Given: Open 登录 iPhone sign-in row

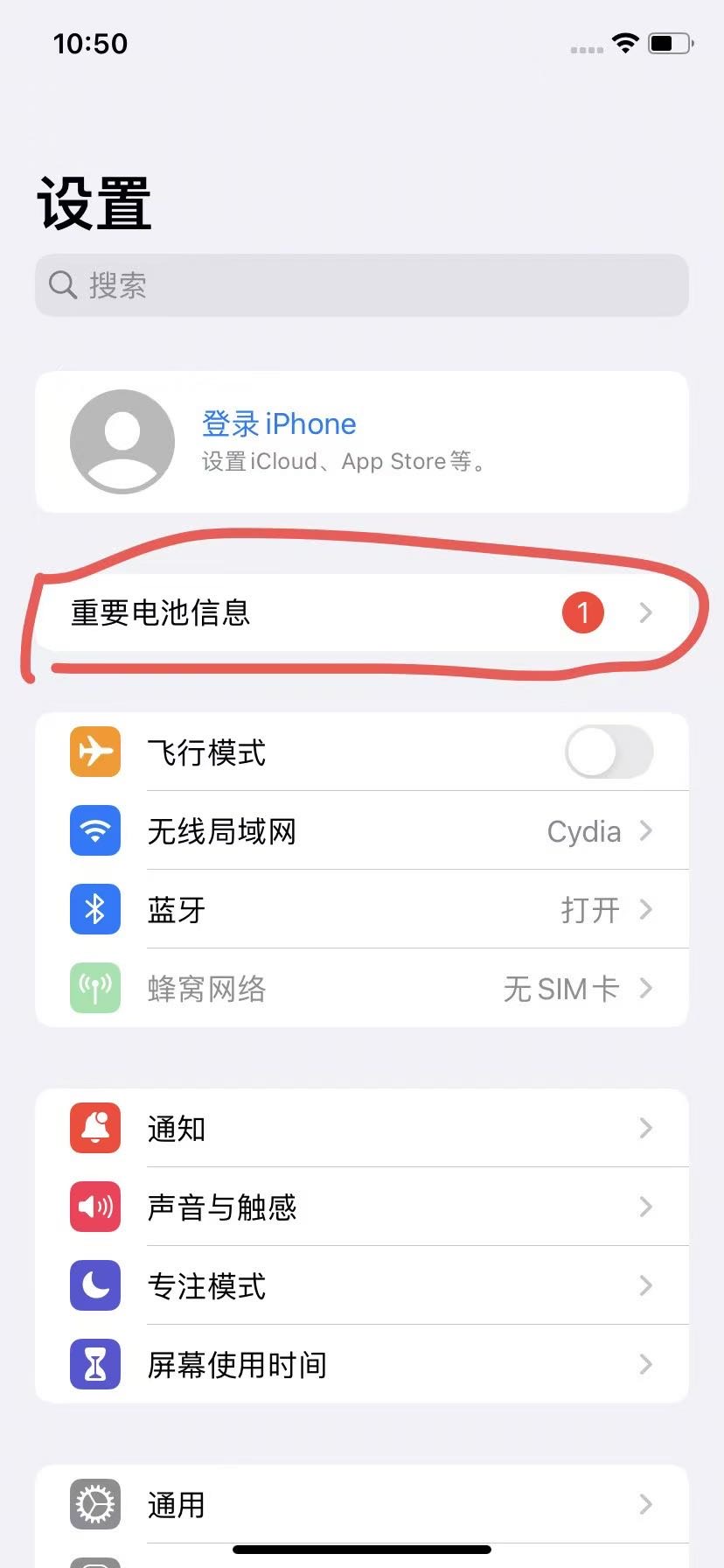Looking at the screenshot, I should (x=362, y=442).
